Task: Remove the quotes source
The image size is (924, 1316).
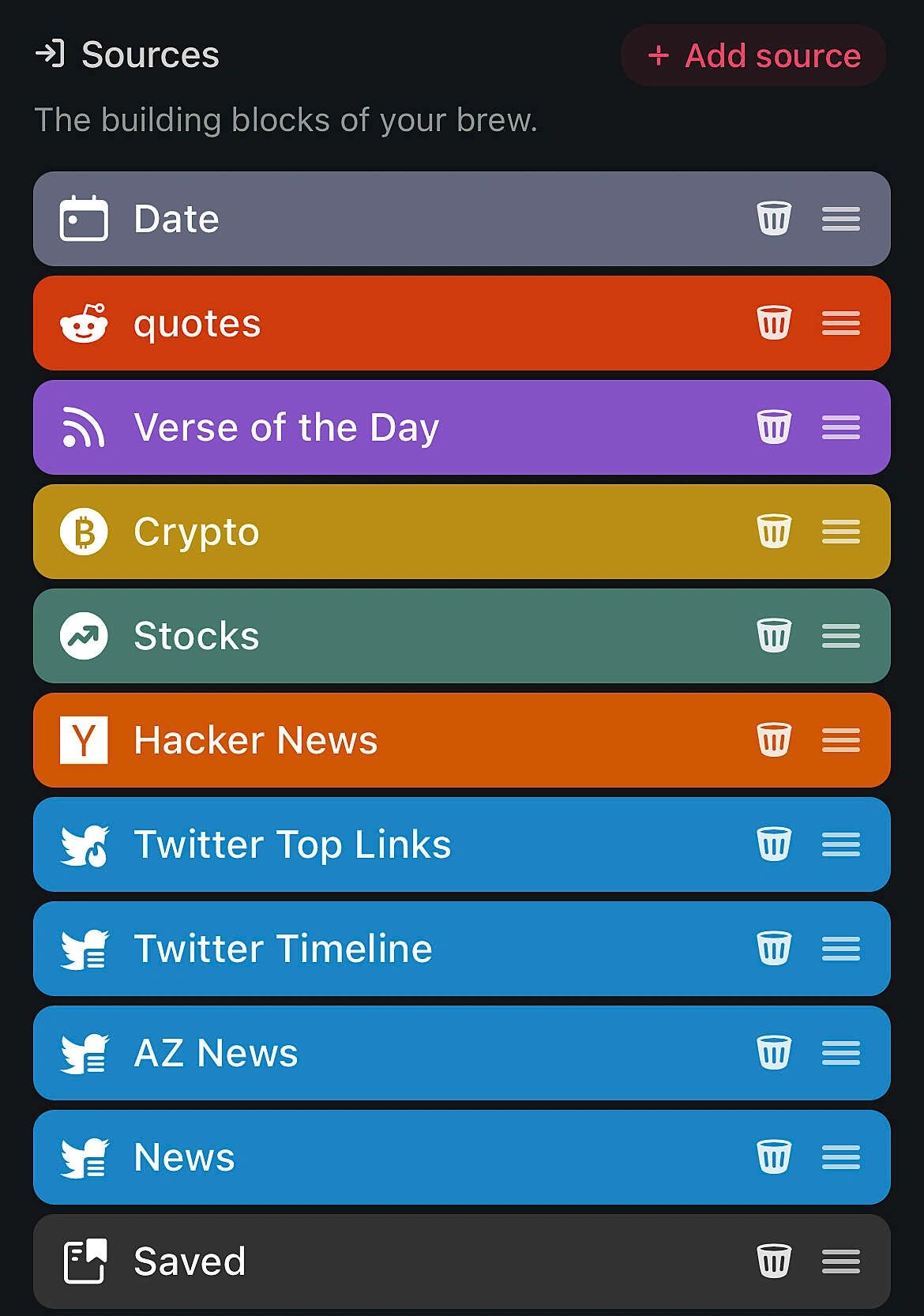Action: point(774,323)
